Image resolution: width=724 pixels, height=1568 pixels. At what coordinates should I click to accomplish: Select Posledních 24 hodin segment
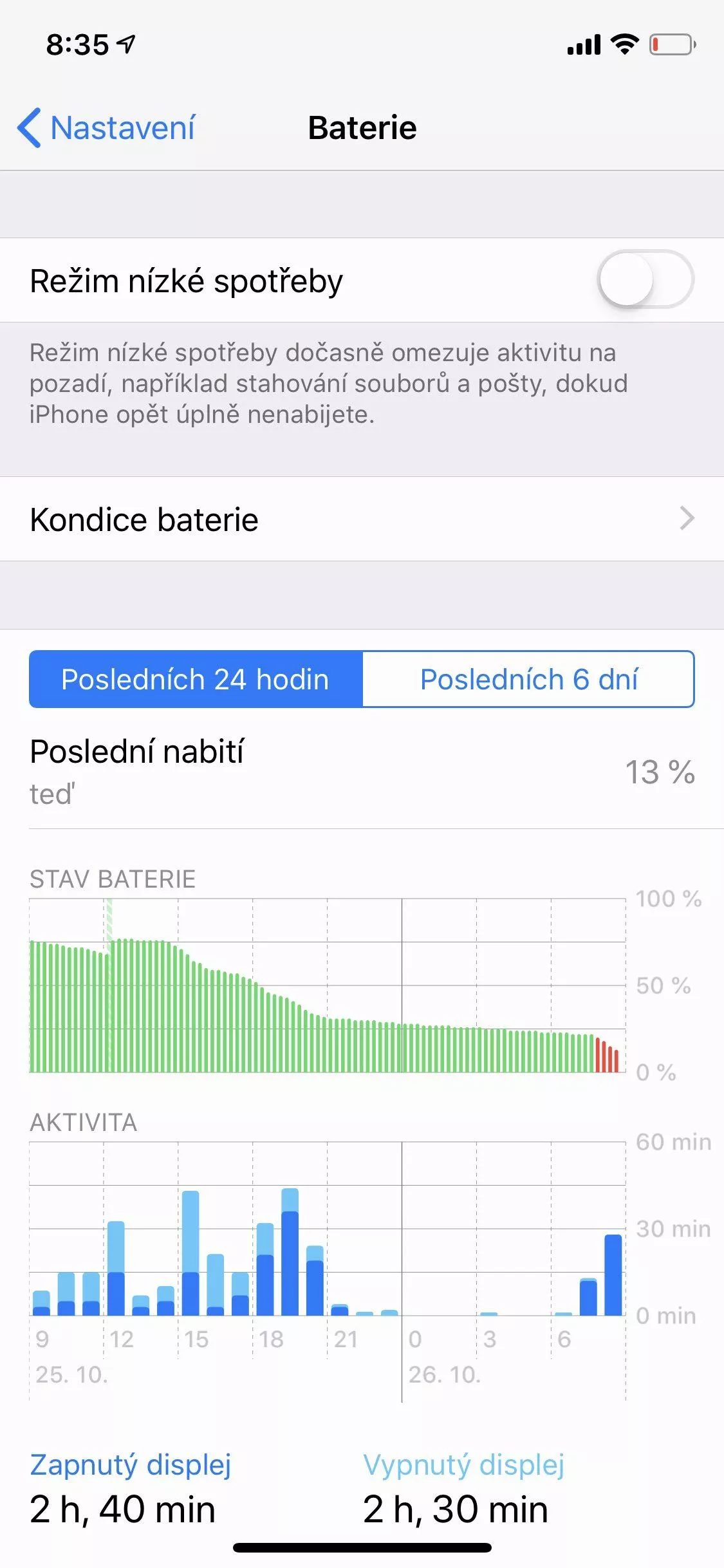click(x=196, y=679)
